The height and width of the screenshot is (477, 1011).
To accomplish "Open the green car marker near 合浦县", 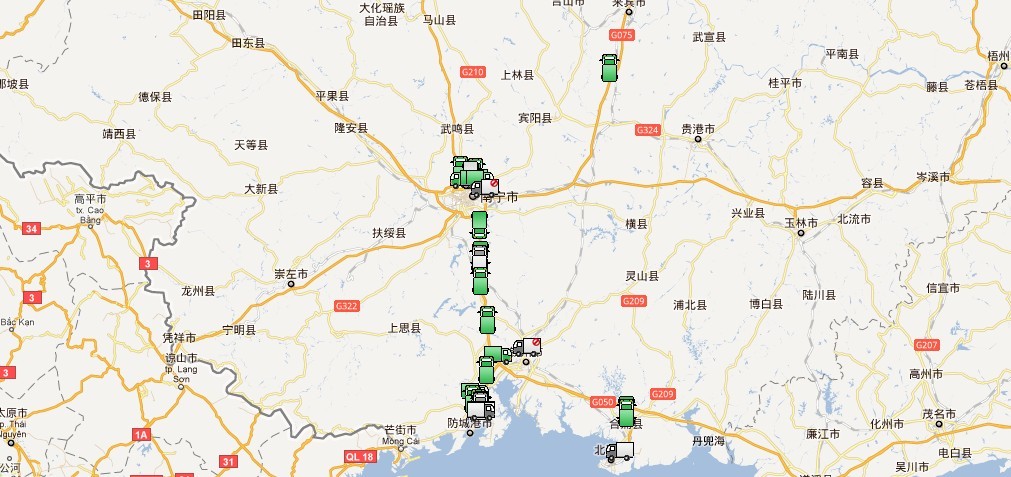I will [626, 411].
